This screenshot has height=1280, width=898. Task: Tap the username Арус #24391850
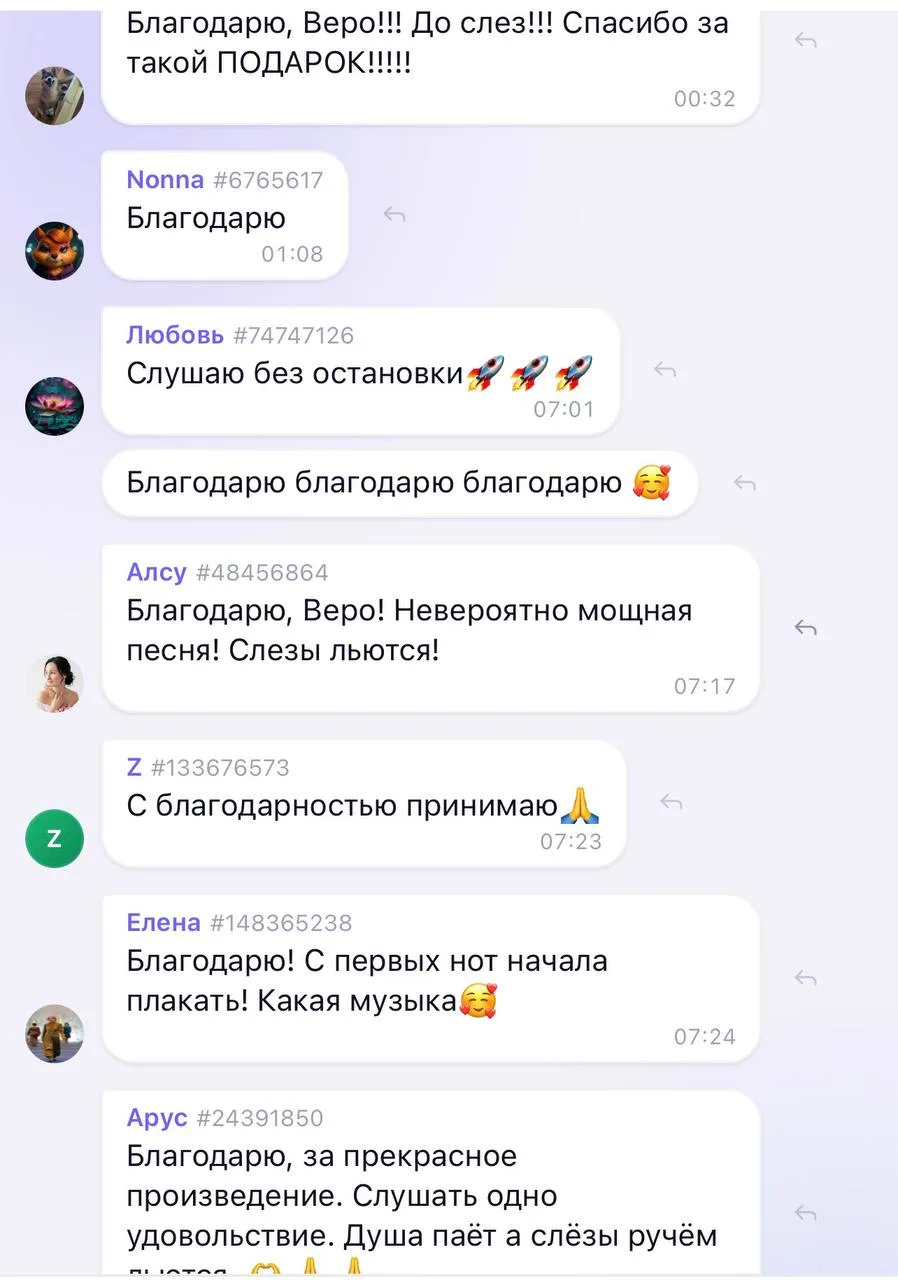point(225,1117)
